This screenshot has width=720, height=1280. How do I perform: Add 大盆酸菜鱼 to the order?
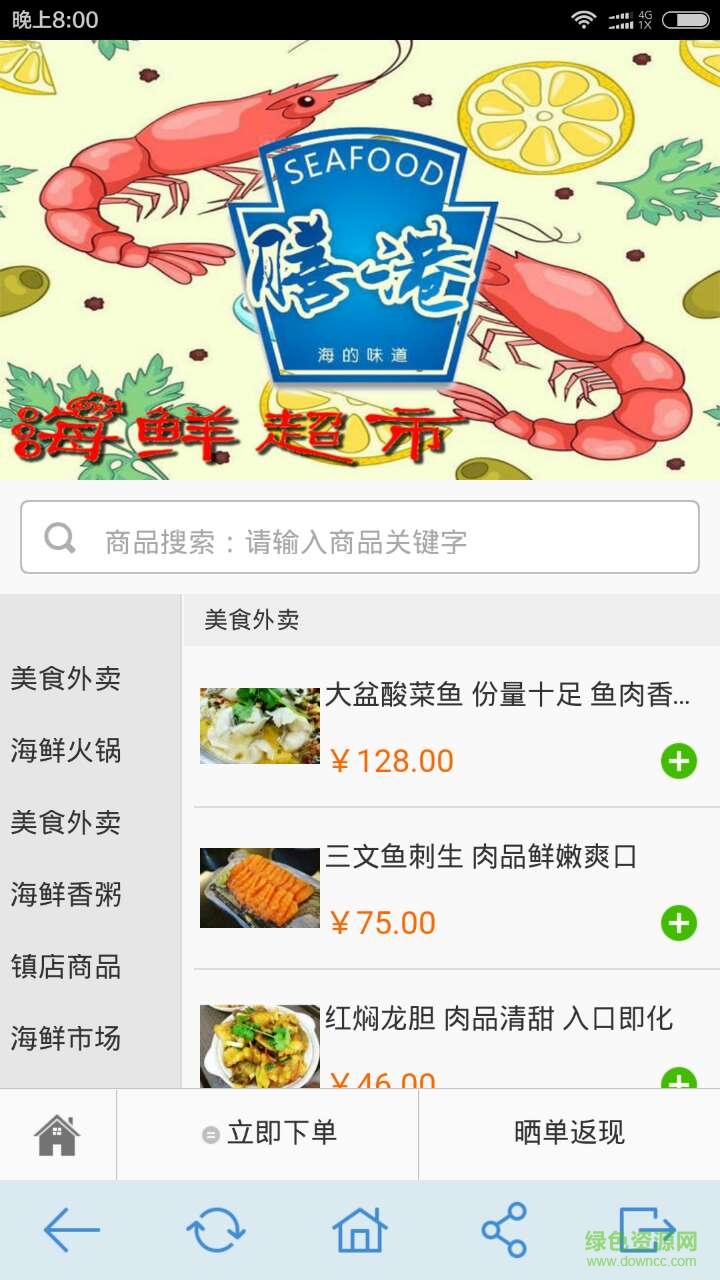[x=678, y=762]
